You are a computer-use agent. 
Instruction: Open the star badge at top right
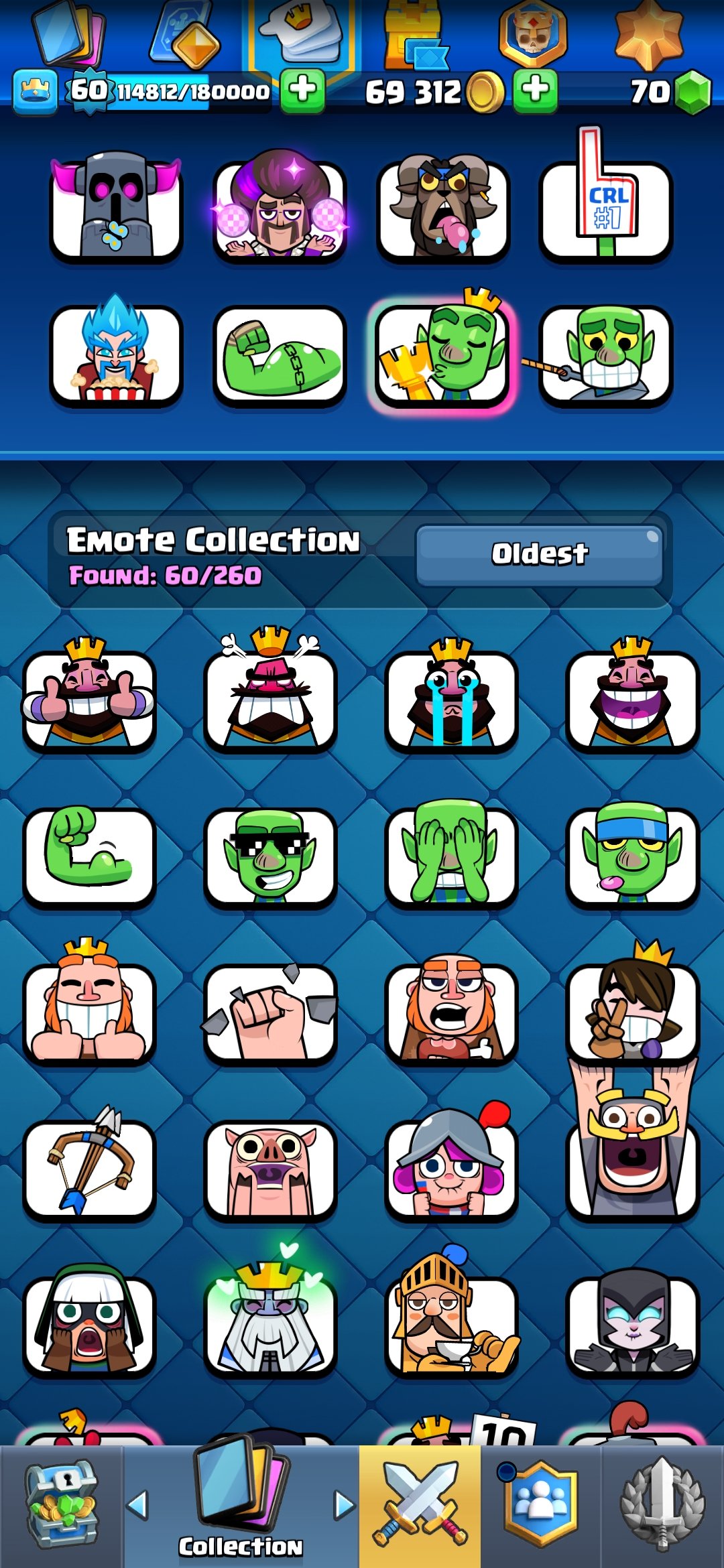[649, 35]
